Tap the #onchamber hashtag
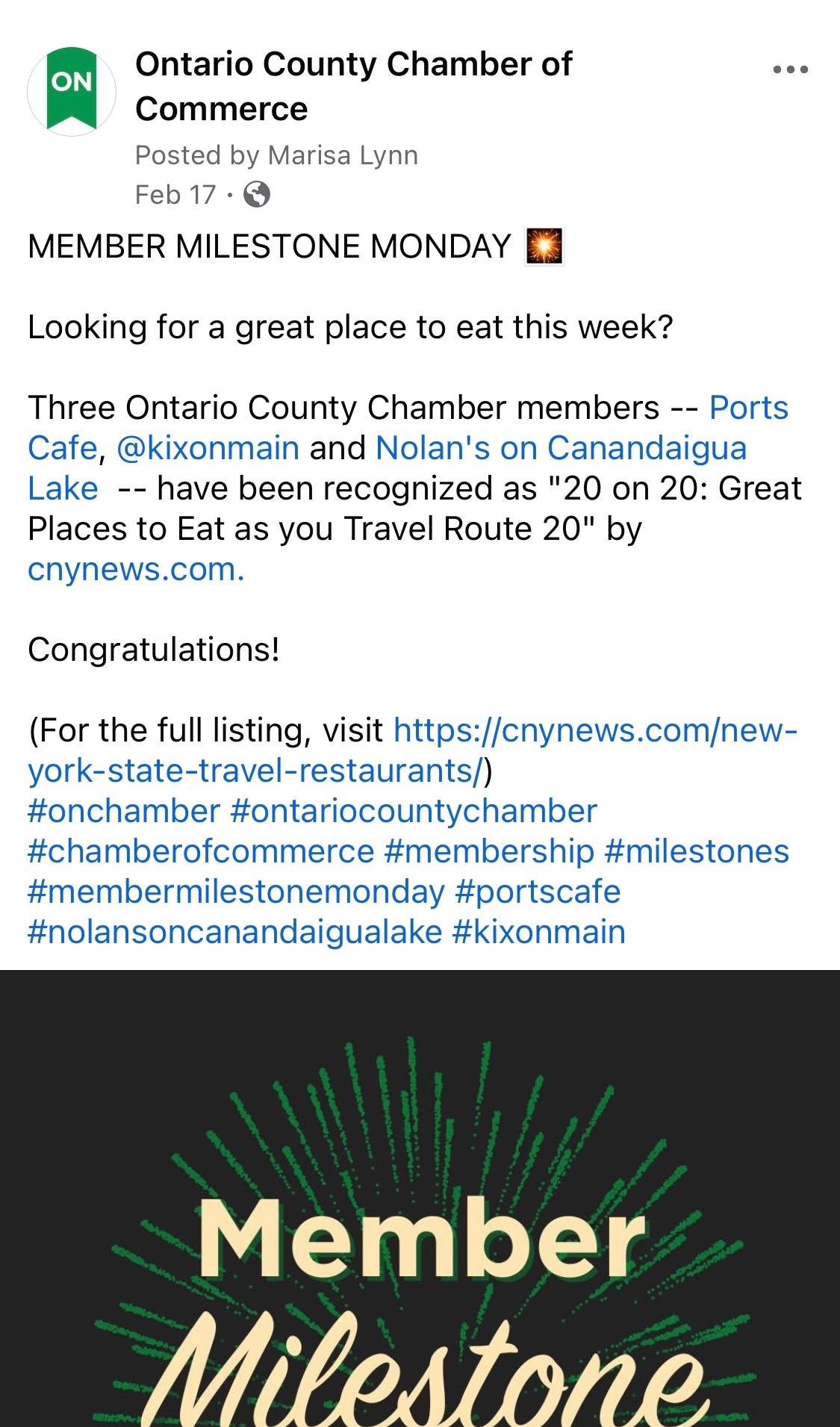The image size is (840, 1427). pyautogui.click(x=124, y=812)
